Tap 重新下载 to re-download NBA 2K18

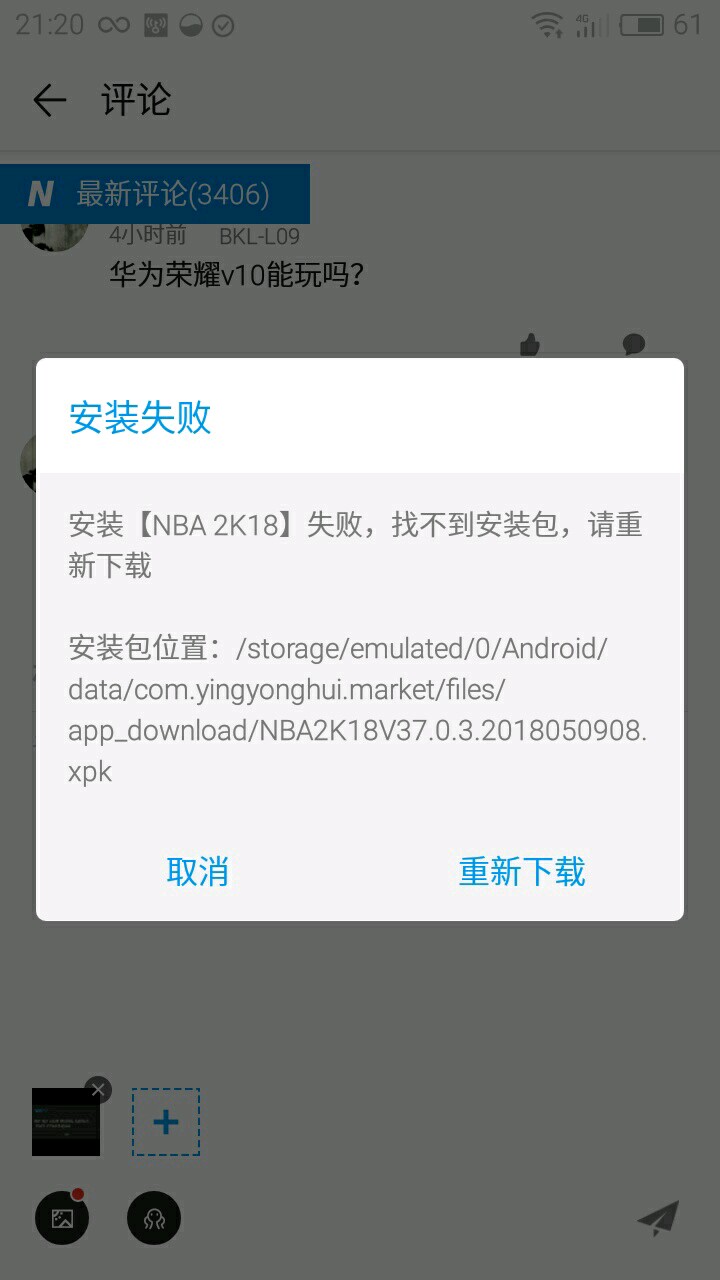point(521,872)
